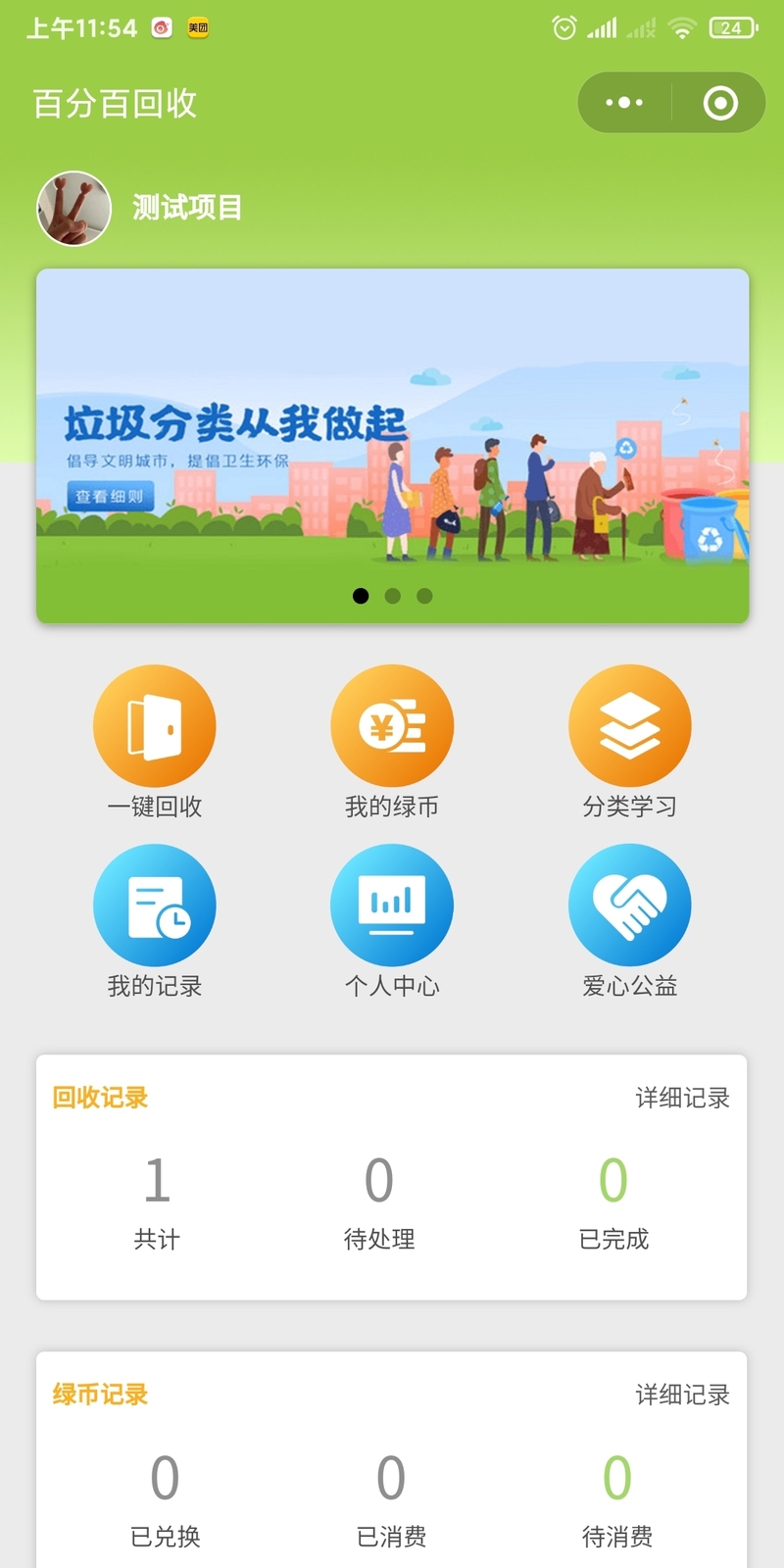Close the mini program via the circle icon
Screen dimensions: 784x1568
pos(720,102)
